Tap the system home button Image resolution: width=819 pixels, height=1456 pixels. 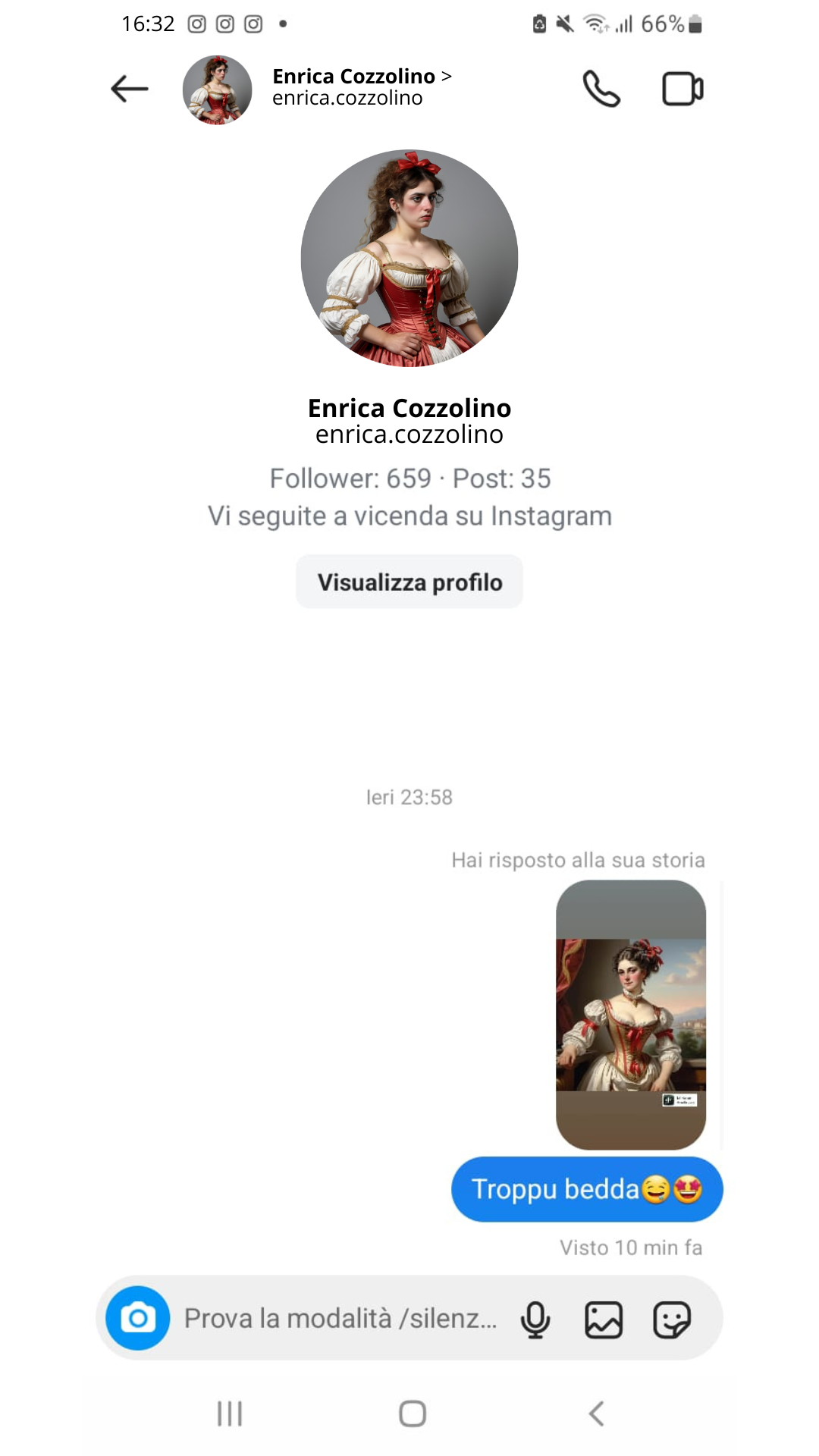point(413,1414)
